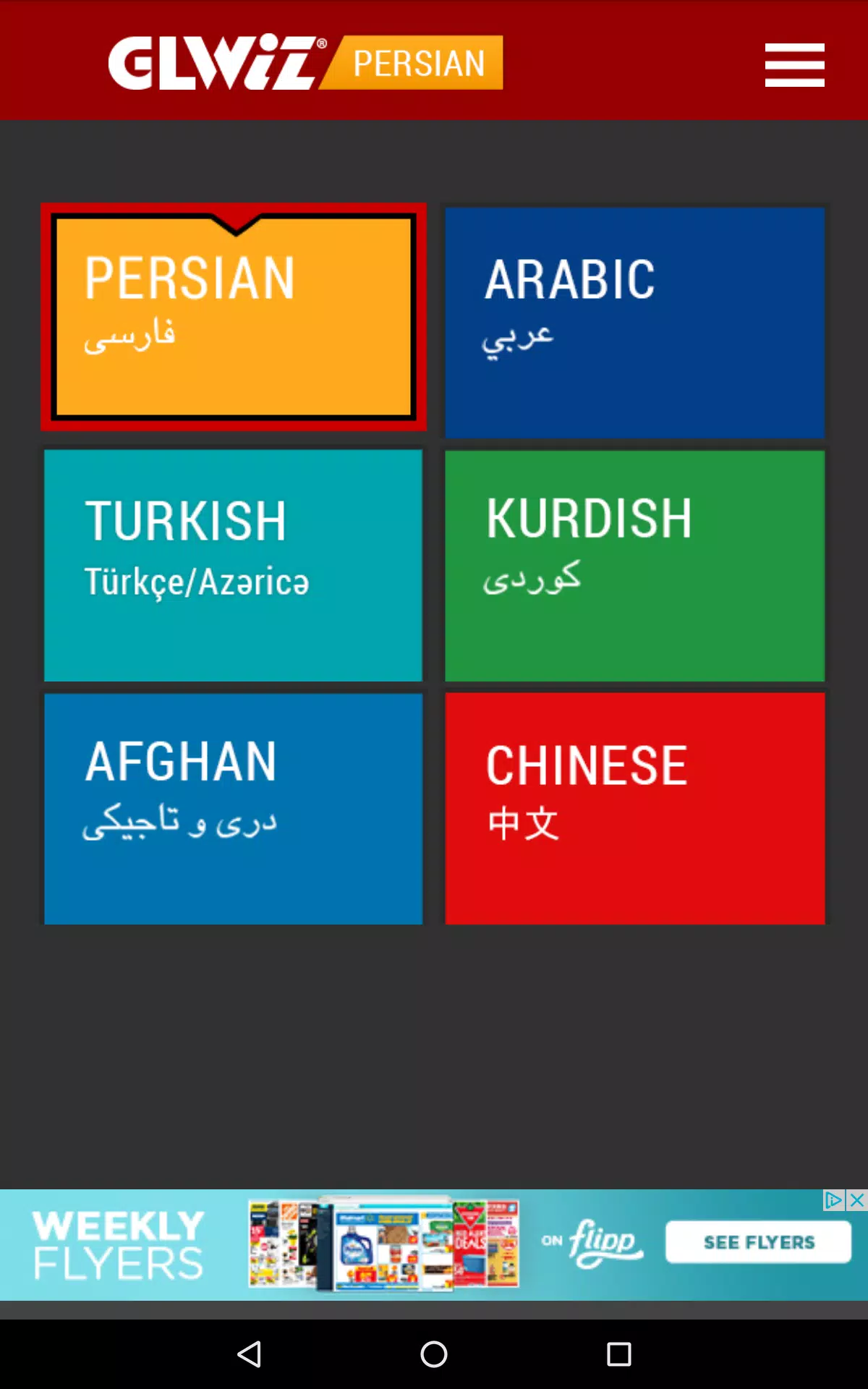The width and height of the screenshot is (868, 1389).
Task: Pick the Kurdish language tile
Action: pyautogui.click(x=634, y=565)
